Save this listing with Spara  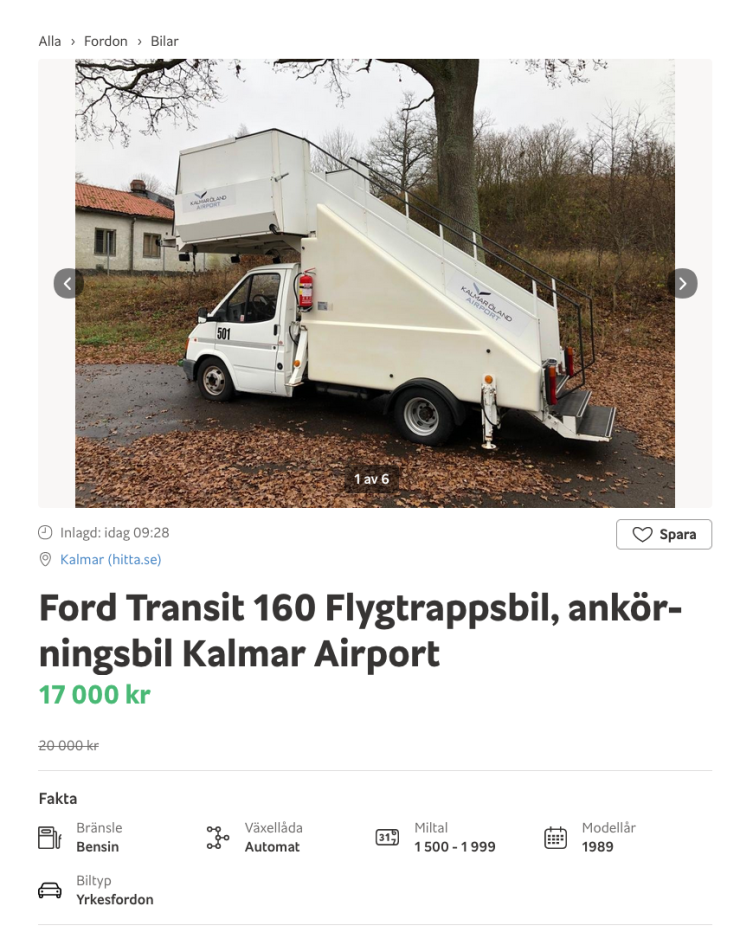(664, 534)
